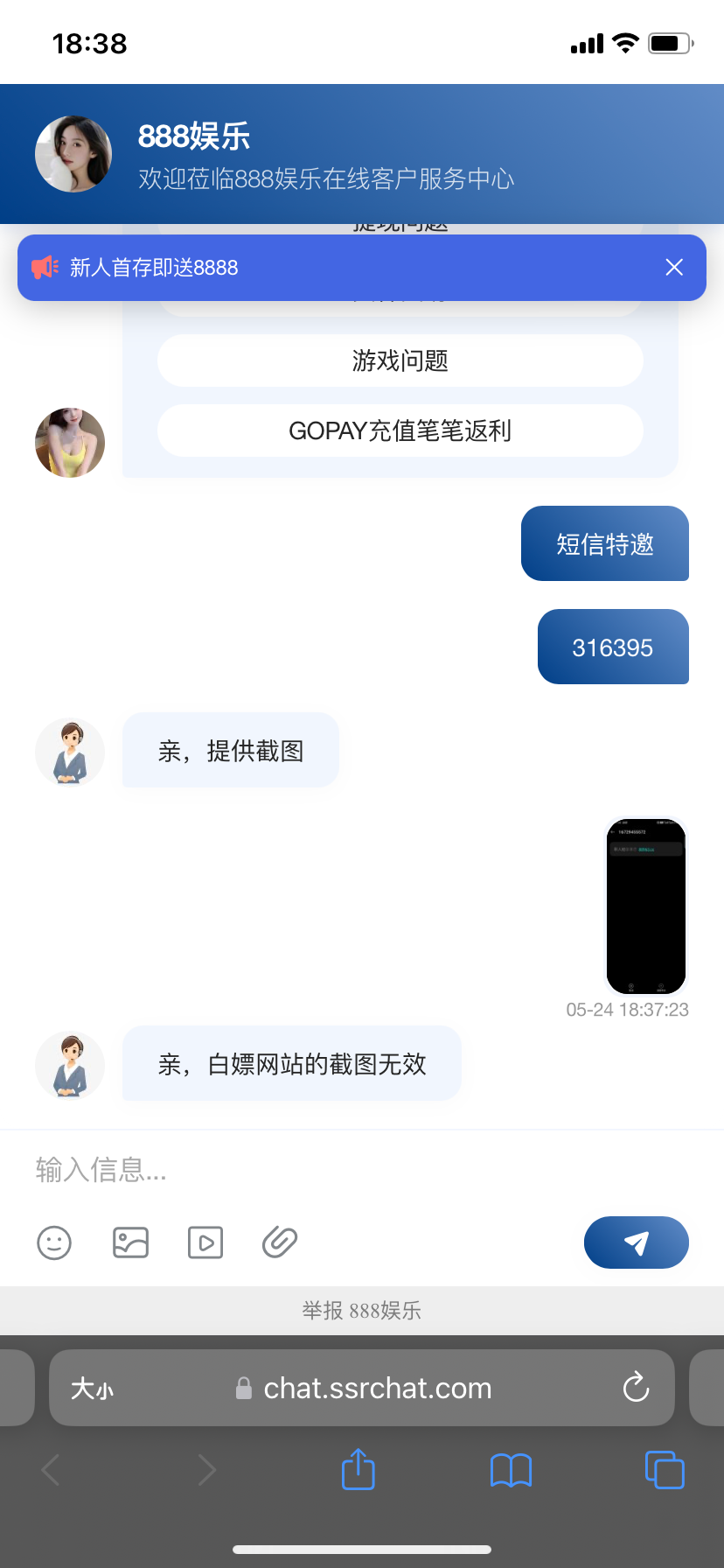
Task: Tap 举报 888娱乐 report link
Action: [x=362, y=1310]
